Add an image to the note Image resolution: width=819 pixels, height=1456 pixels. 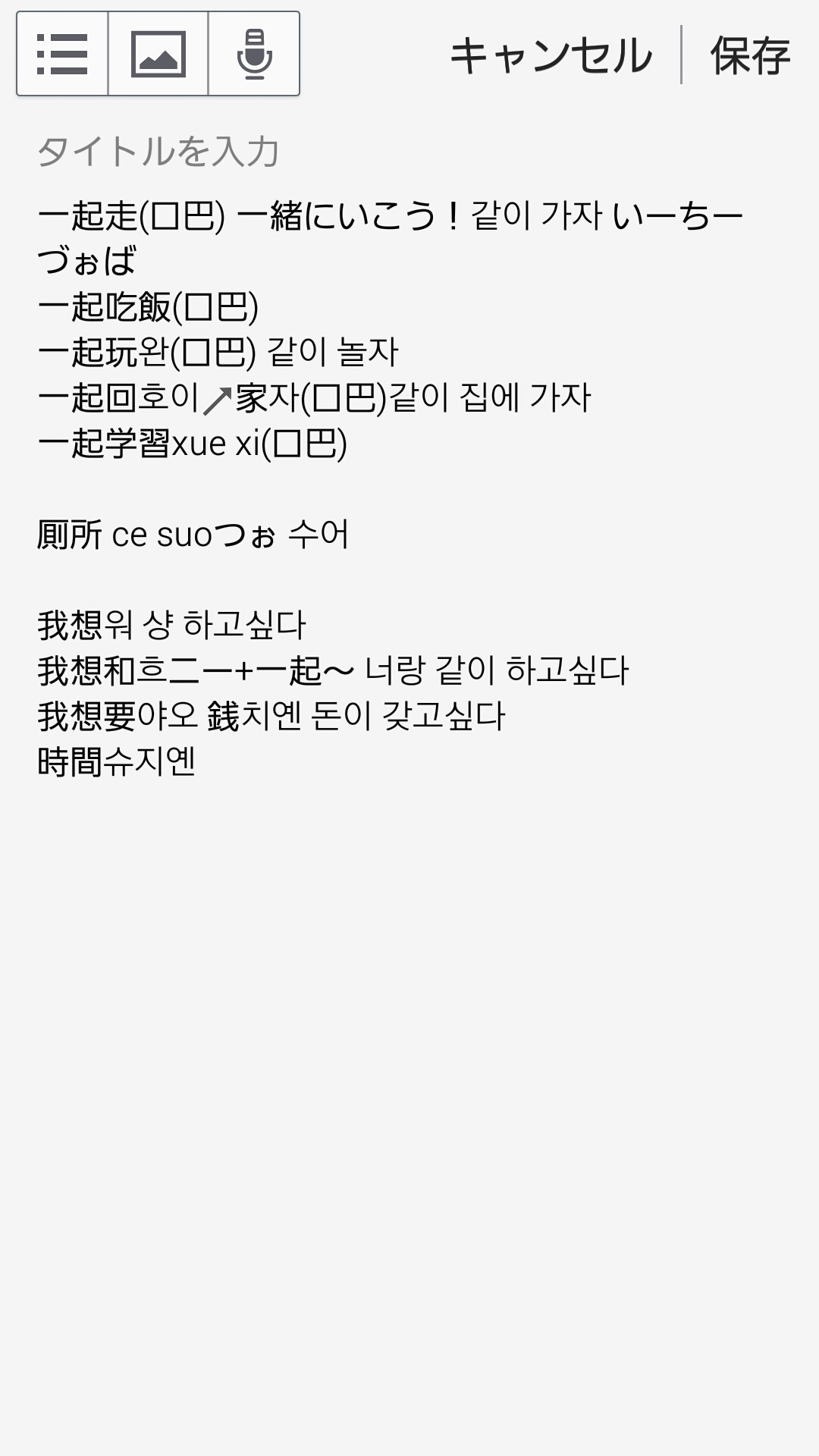coord(158,54)
